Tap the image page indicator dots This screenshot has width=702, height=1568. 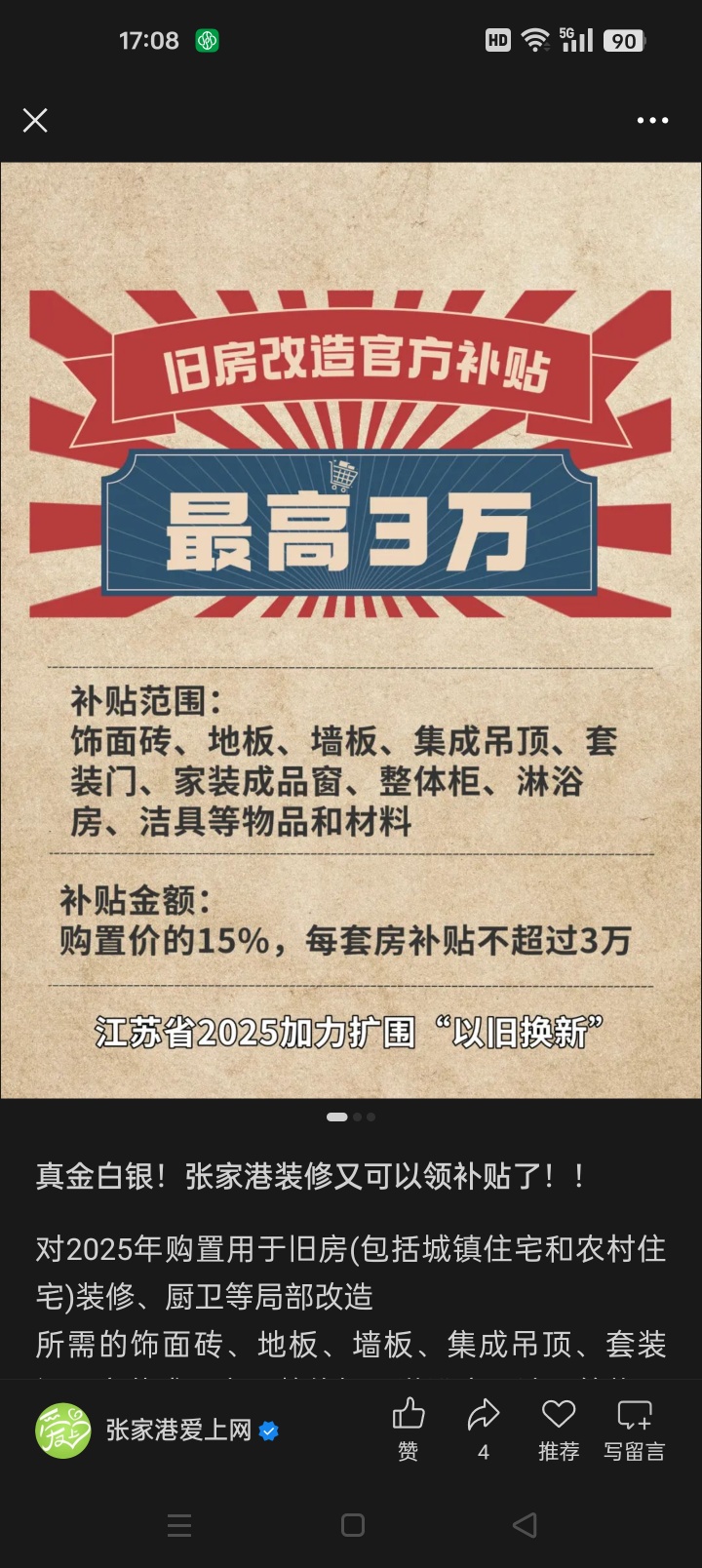351,1117
